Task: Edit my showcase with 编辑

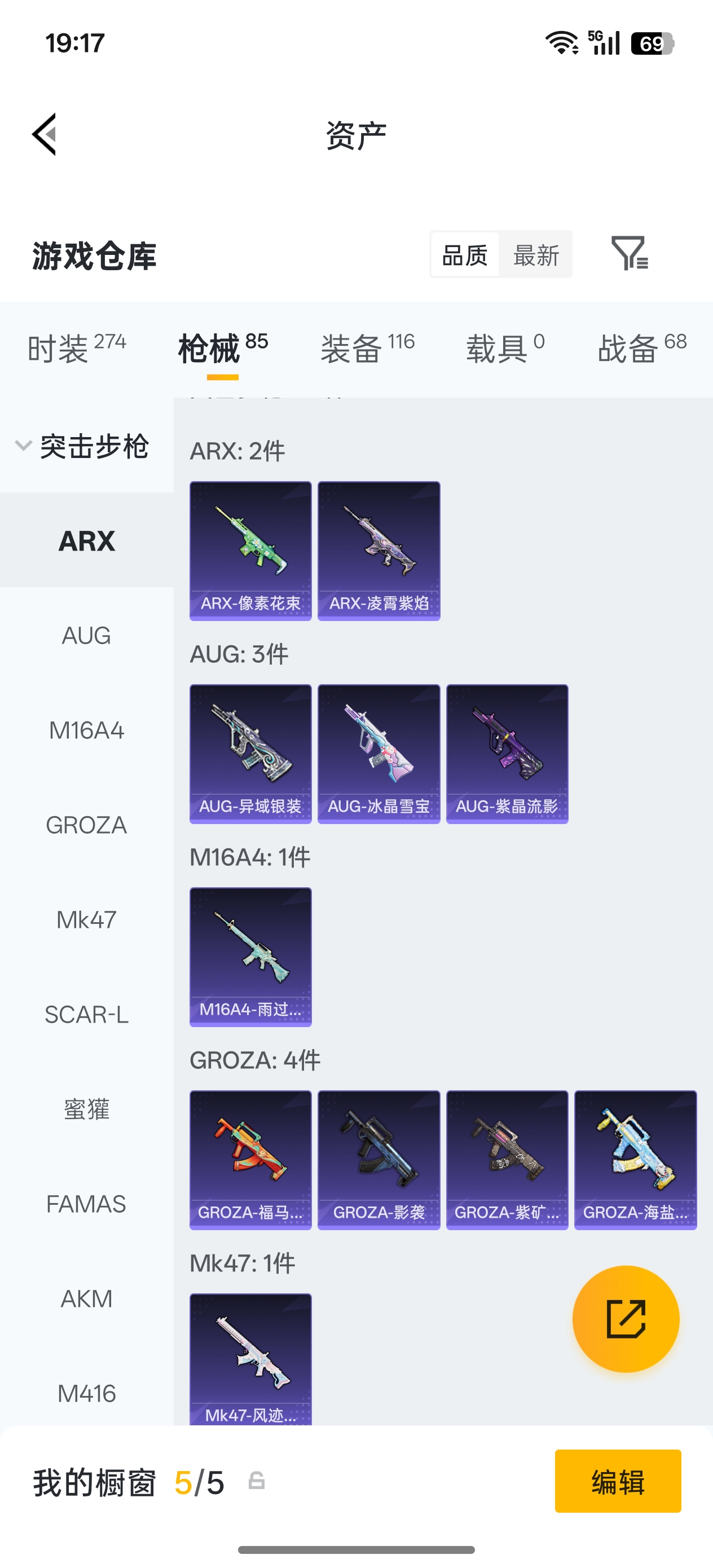Action: (x=618, y=1481)
